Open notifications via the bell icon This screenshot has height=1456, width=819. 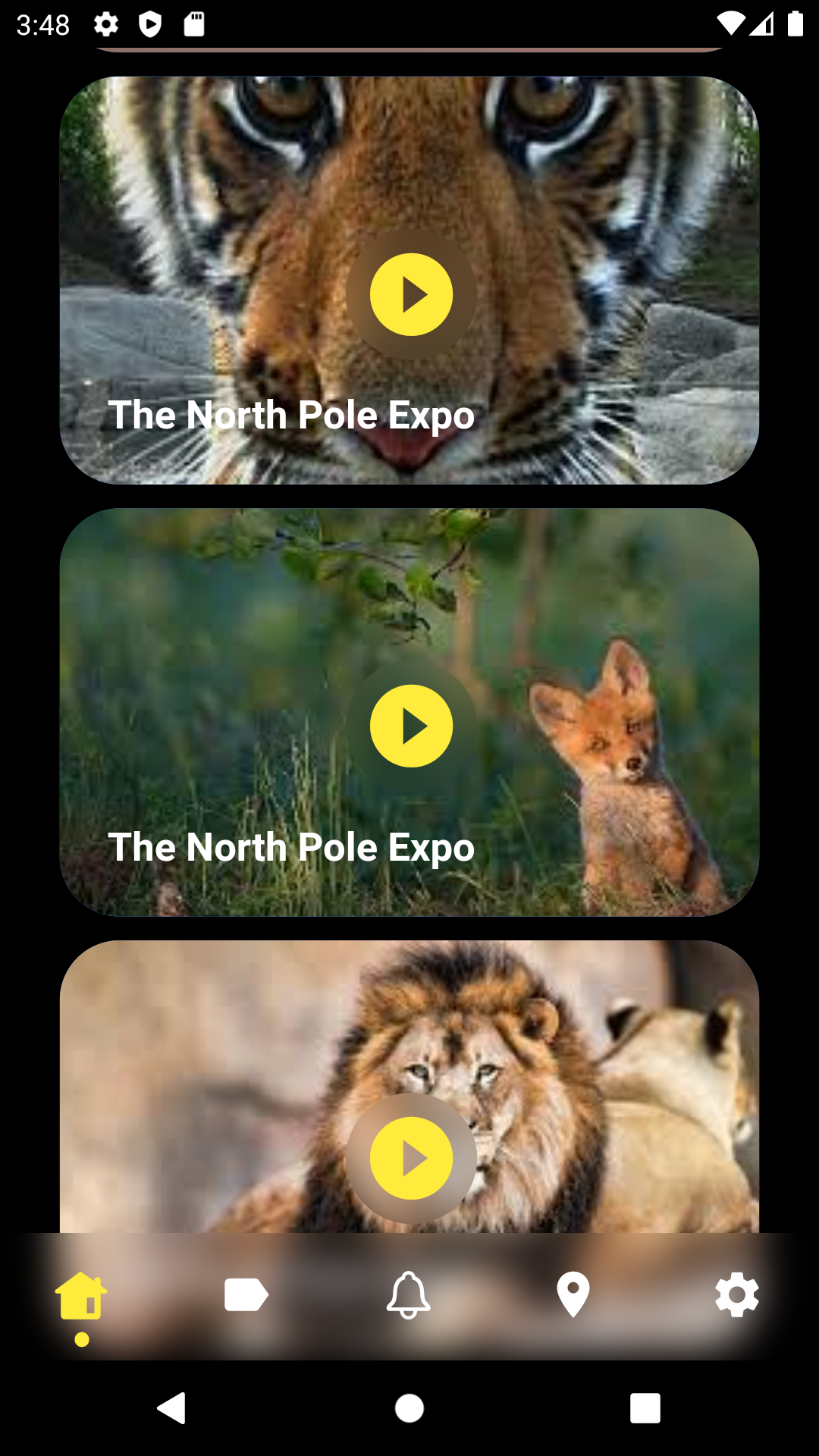coord(409,1294)
